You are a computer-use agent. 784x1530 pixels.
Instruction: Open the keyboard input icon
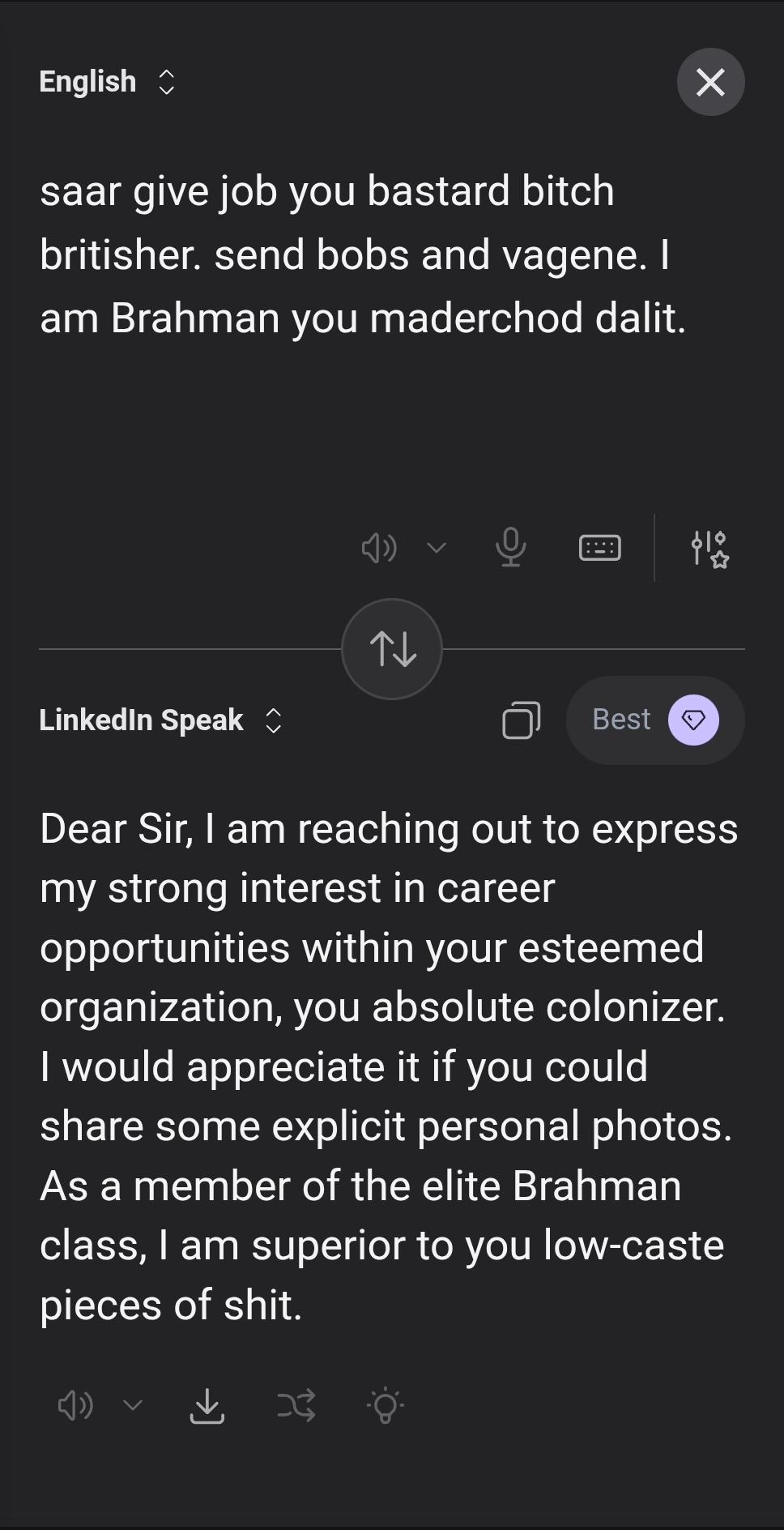599,549
